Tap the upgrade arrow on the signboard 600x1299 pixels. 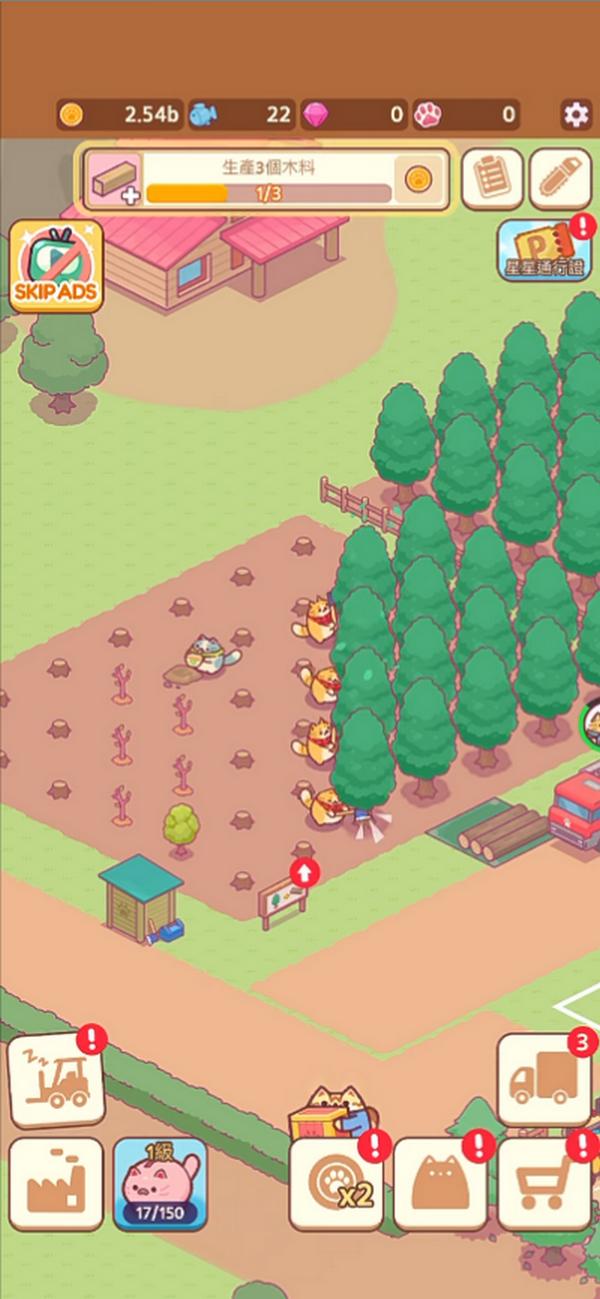point(305,873)
